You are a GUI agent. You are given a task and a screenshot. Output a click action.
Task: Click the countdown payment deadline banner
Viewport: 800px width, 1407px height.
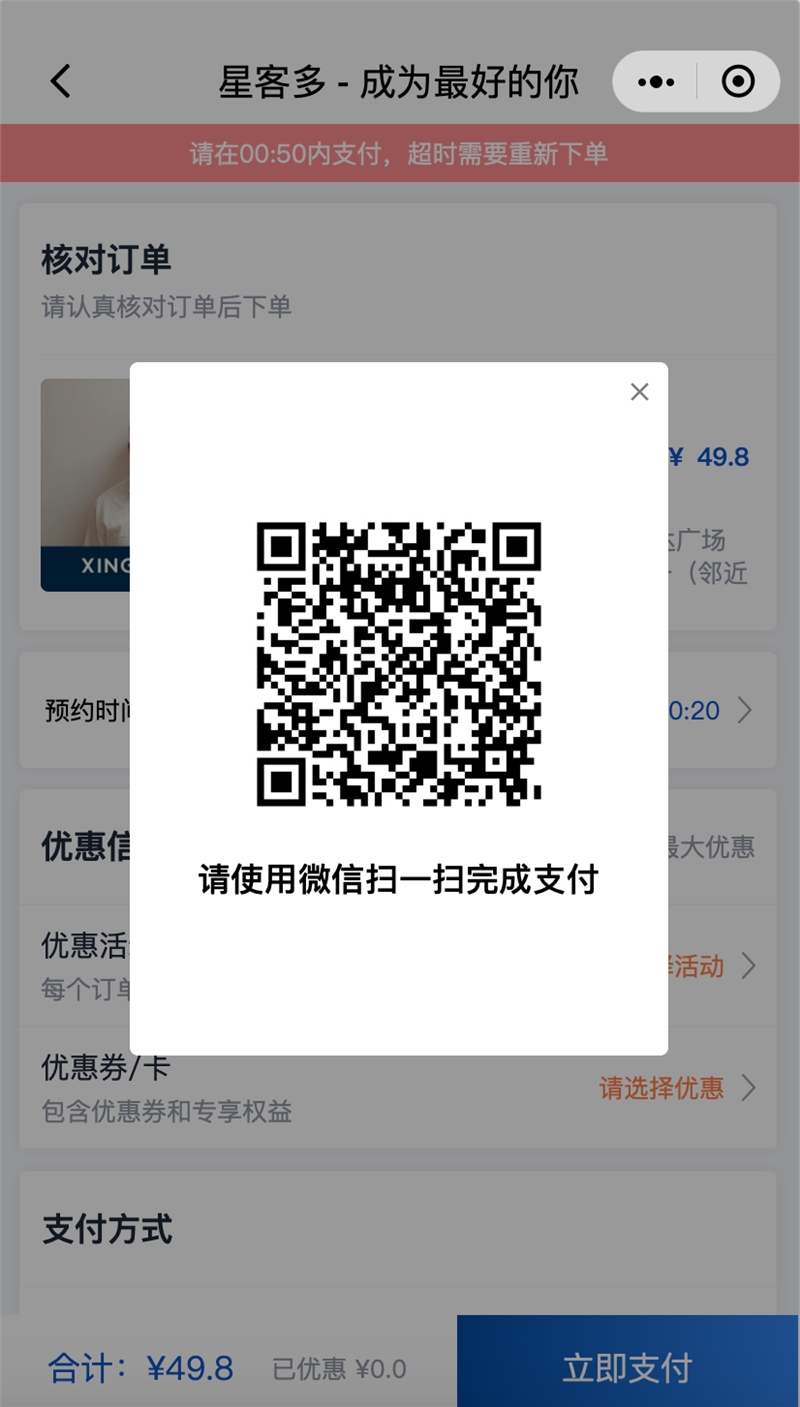pyautogui.click(x=400, y=154)
